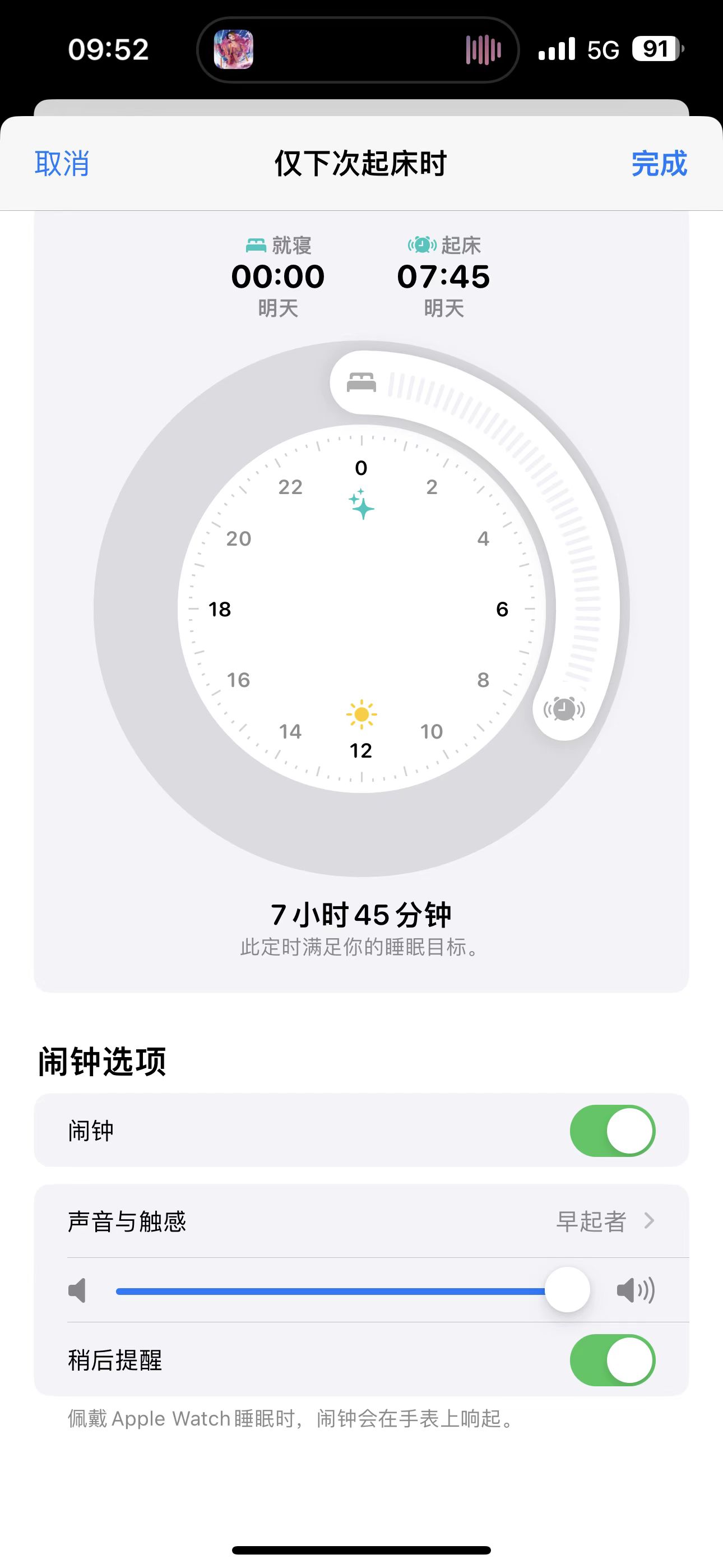This screenshot has width=723, height=1568.
Task: Open 声音与触感 settings
Action: (x=361, y=1221)
